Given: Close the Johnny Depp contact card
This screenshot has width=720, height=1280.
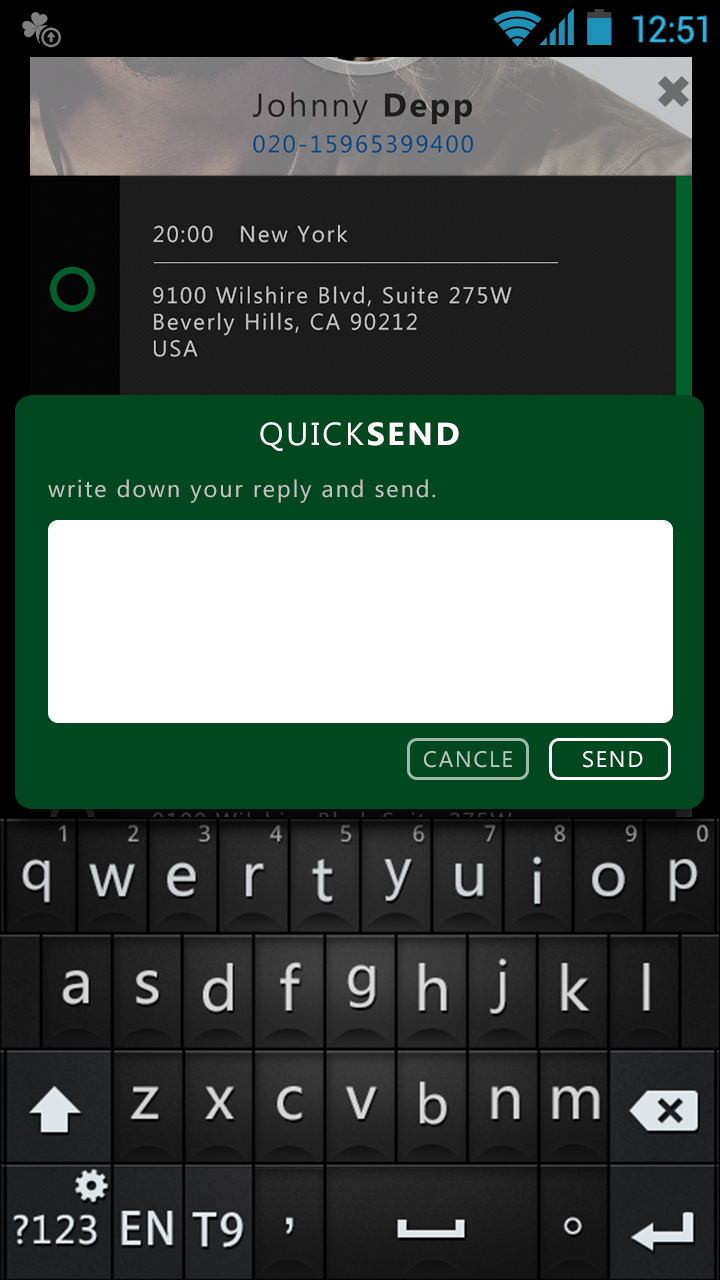Looking at the screenshot, I should tap(673, 92).
